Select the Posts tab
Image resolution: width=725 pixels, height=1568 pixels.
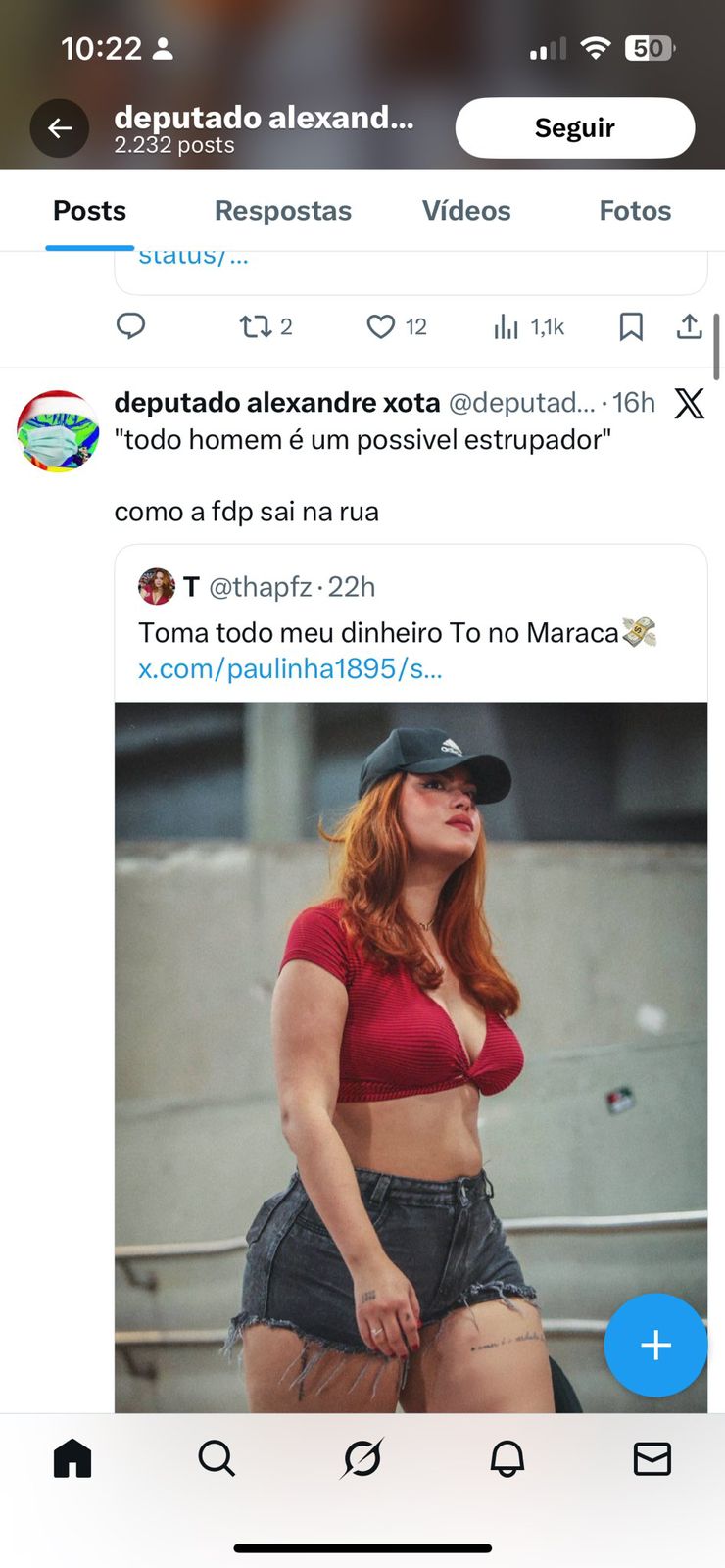(89, 211)
